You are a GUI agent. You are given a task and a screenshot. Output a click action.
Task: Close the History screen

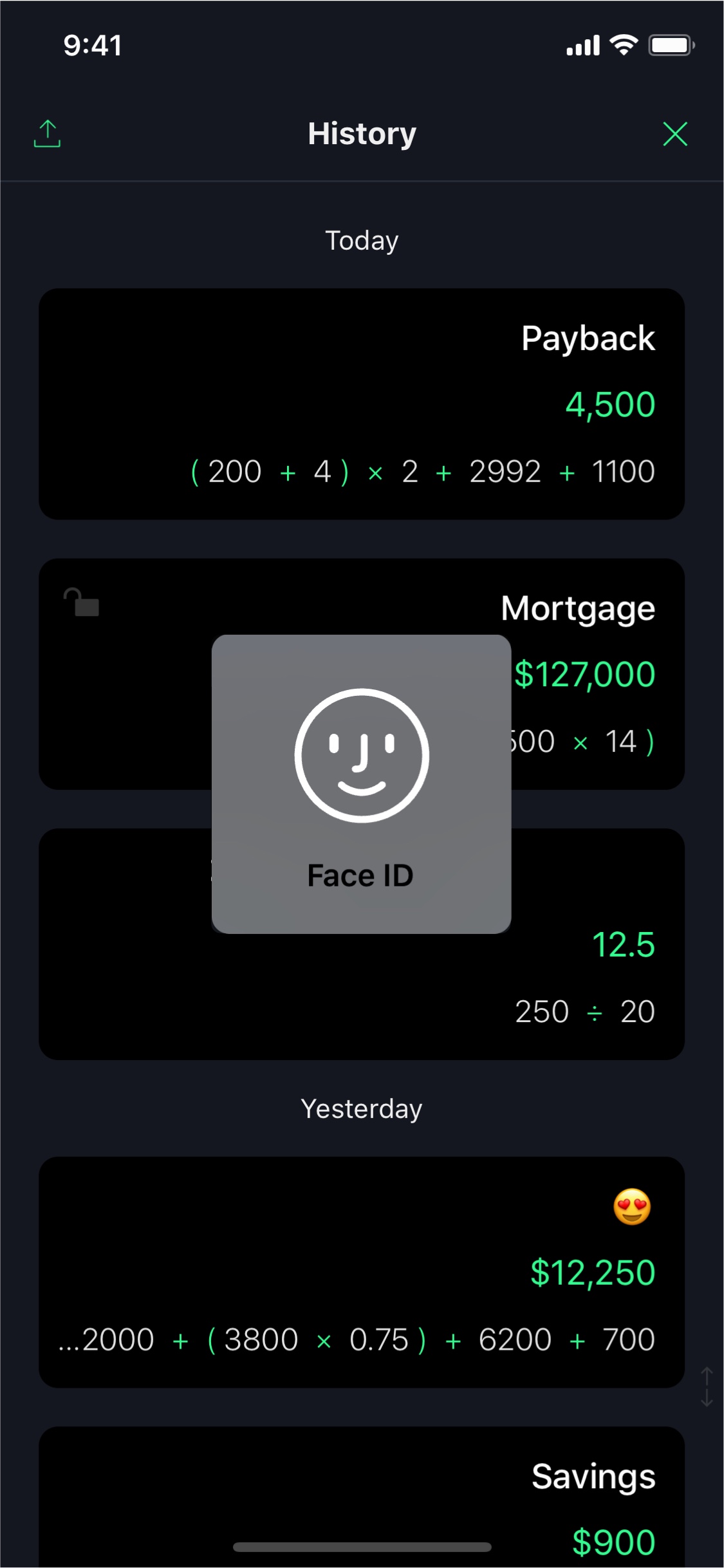[675, 134]
